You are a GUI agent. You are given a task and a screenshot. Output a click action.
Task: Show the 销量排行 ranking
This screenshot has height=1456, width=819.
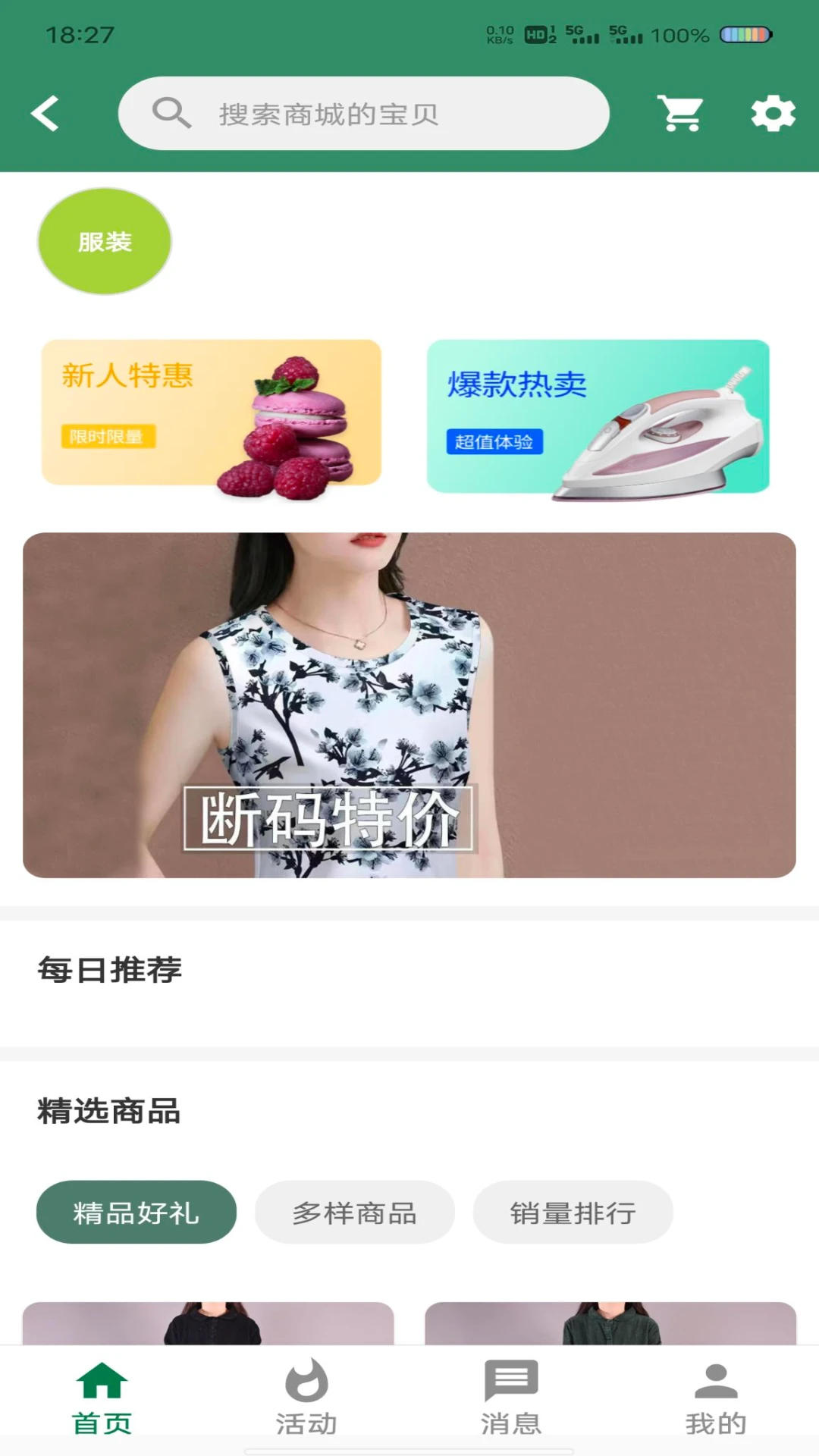pyautogui.click(x=573, y=1212)
